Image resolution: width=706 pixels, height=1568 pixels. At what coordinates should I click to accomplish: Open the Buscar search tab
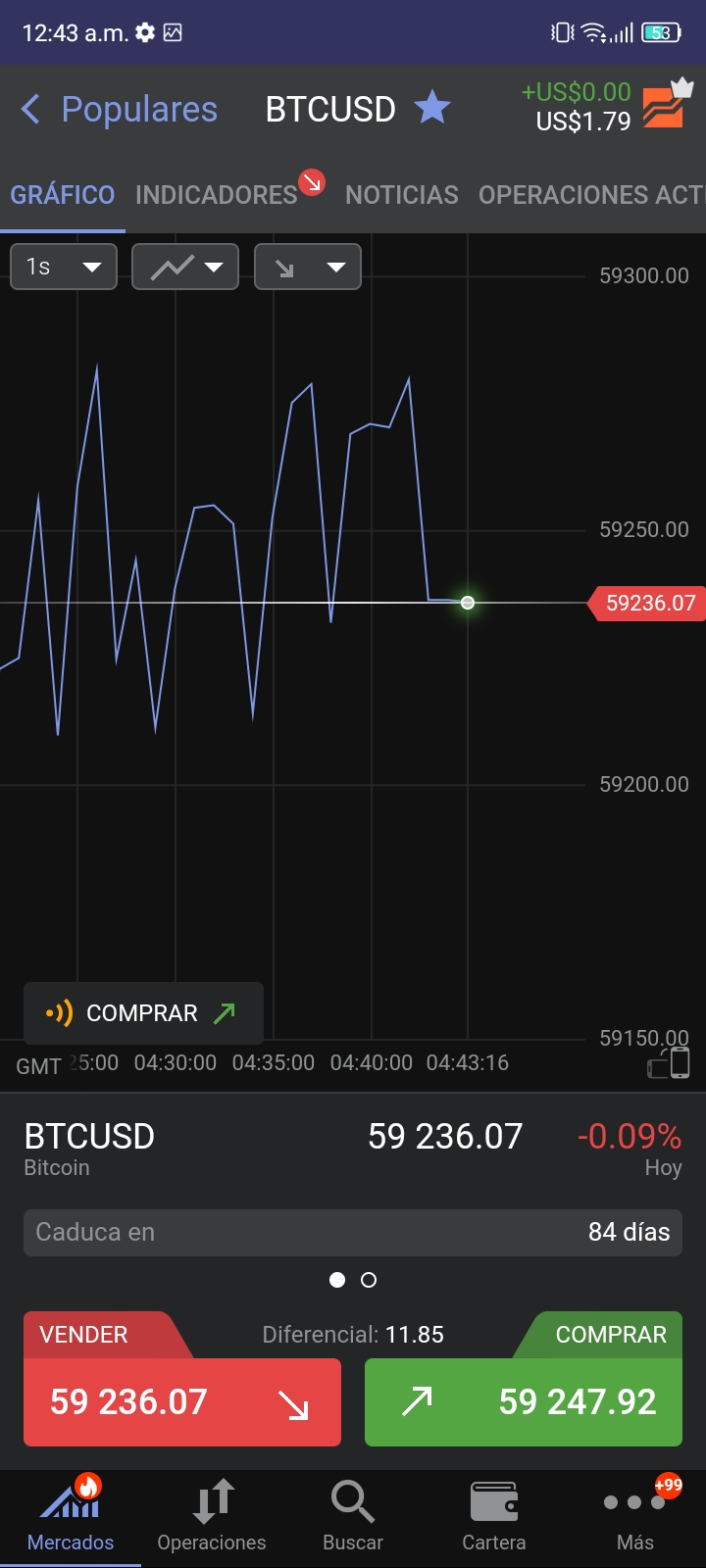353,1517
